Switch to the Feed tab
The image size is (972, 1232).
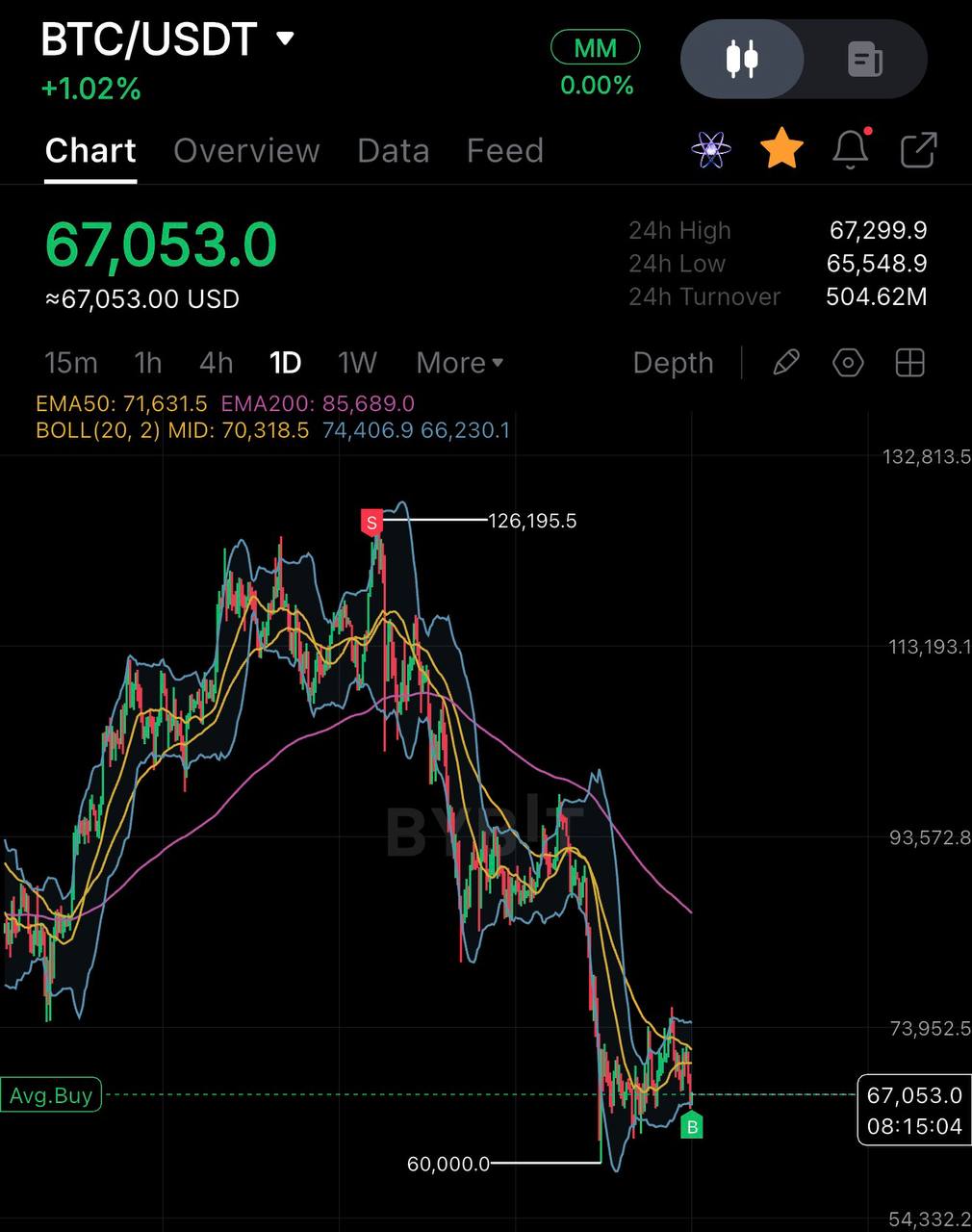tap(504, 151)
